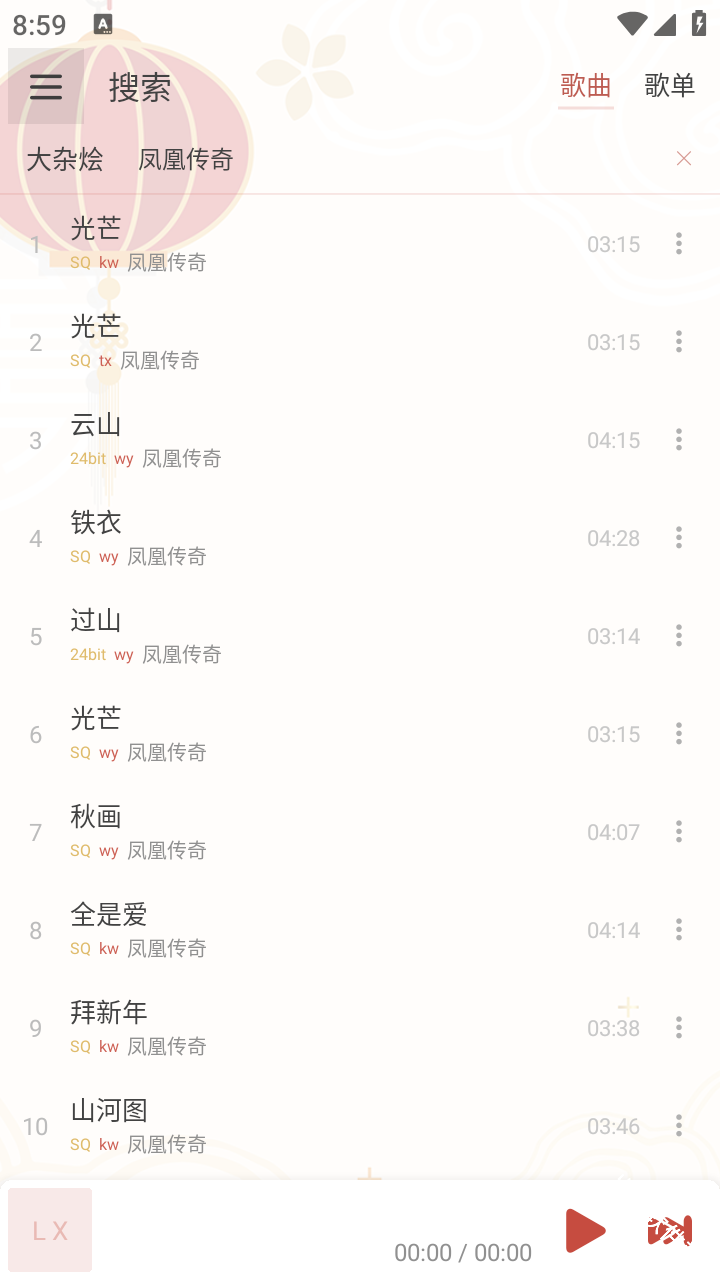Viewport: 720px width, 1280px height.
Task: Open the options menu for 全是爱
Action: [678, 929]
